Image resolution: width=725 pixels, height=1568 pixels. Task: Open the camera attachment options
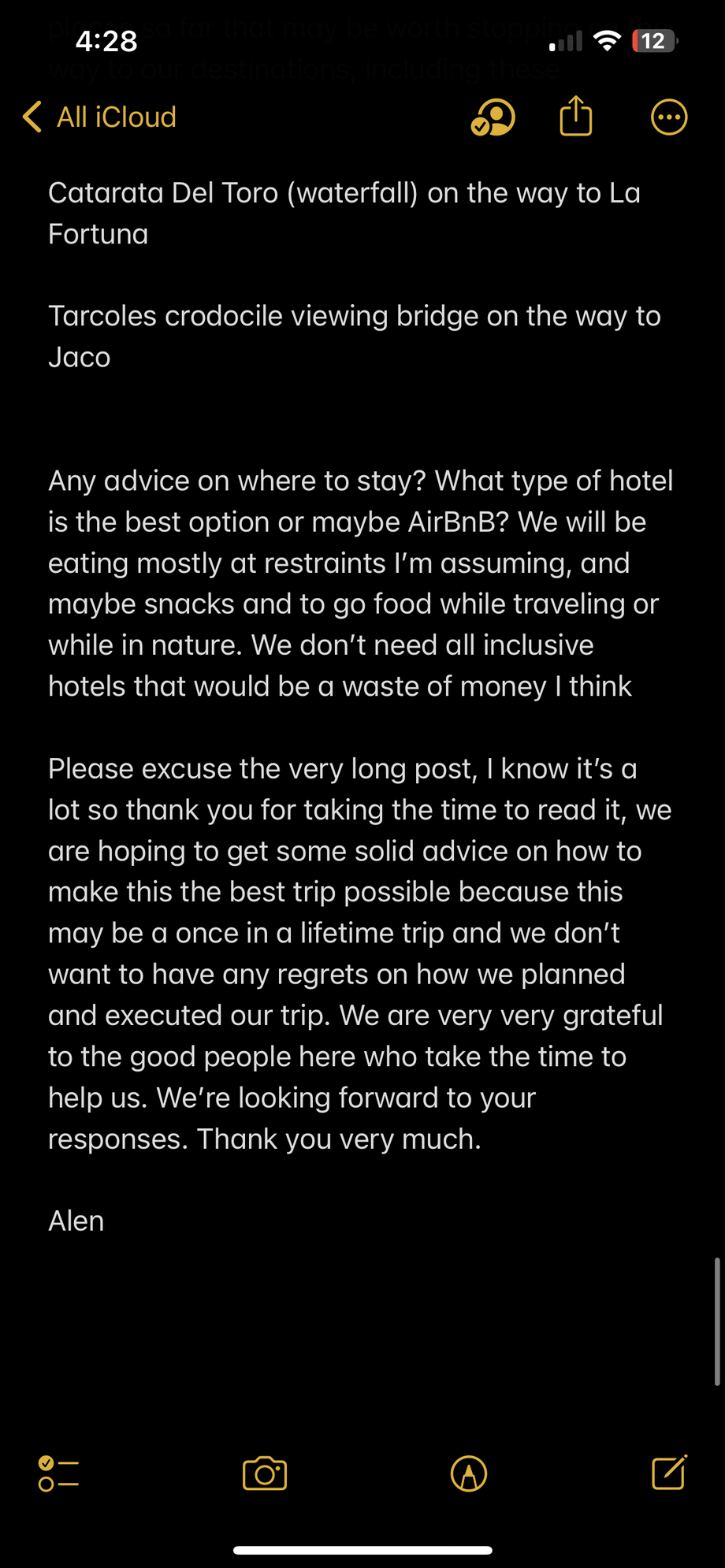click(265, 1473)
